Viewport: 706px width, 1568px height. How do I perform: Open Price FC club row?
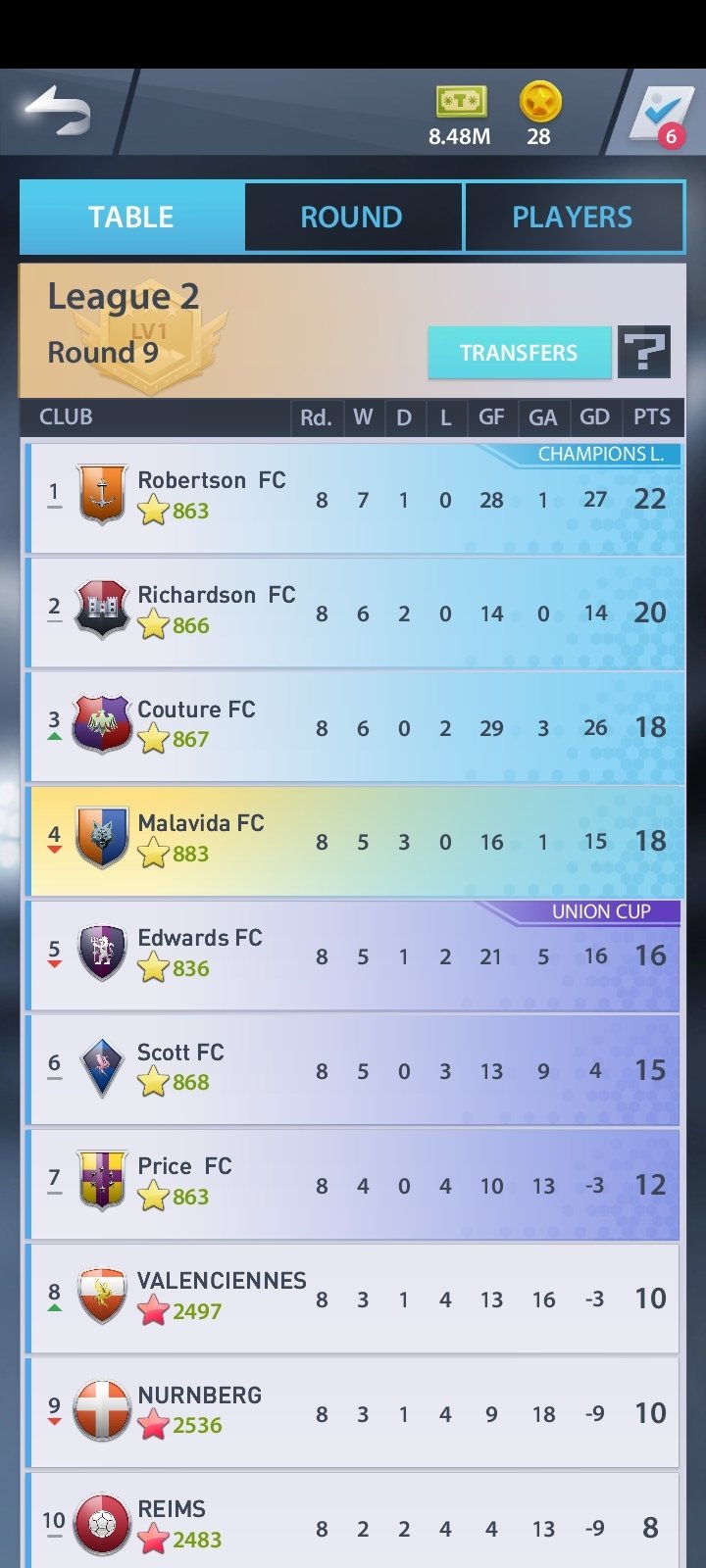(x=353, y=1184)
